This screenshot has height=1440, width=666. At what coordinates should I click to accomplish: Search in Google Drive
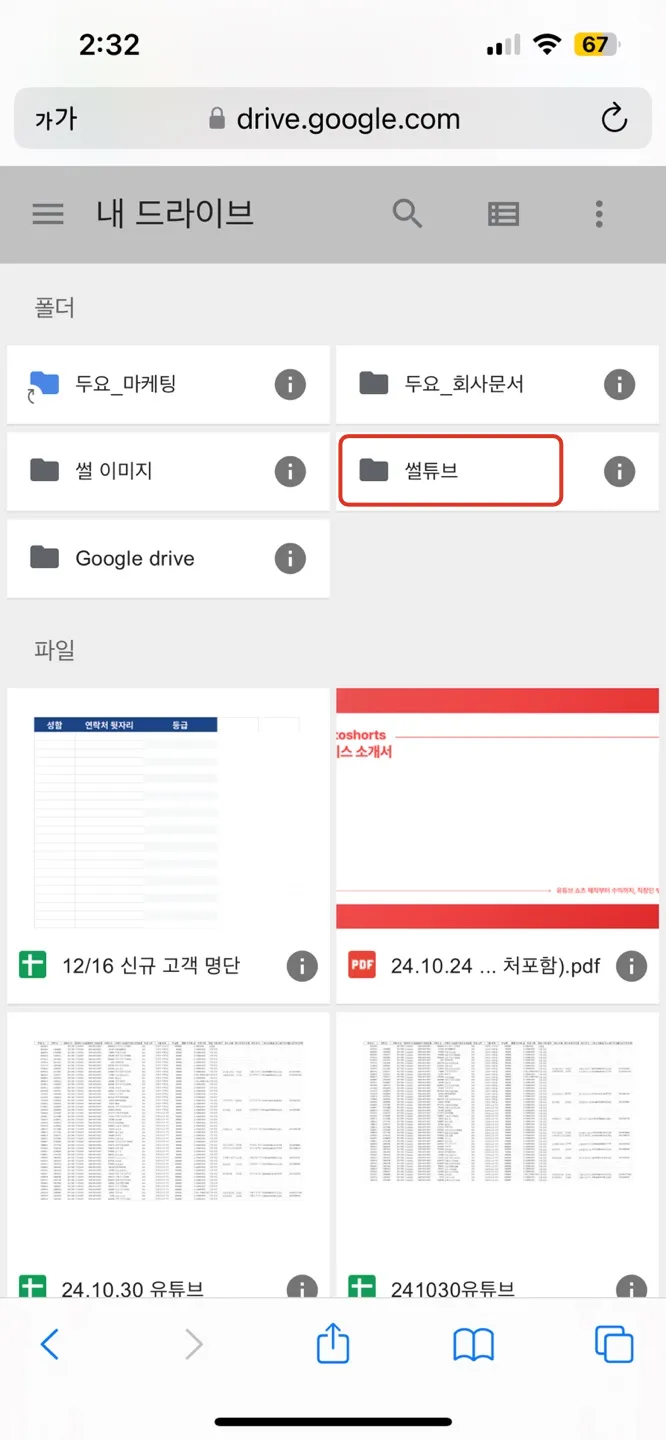click(x=407, y=214)
